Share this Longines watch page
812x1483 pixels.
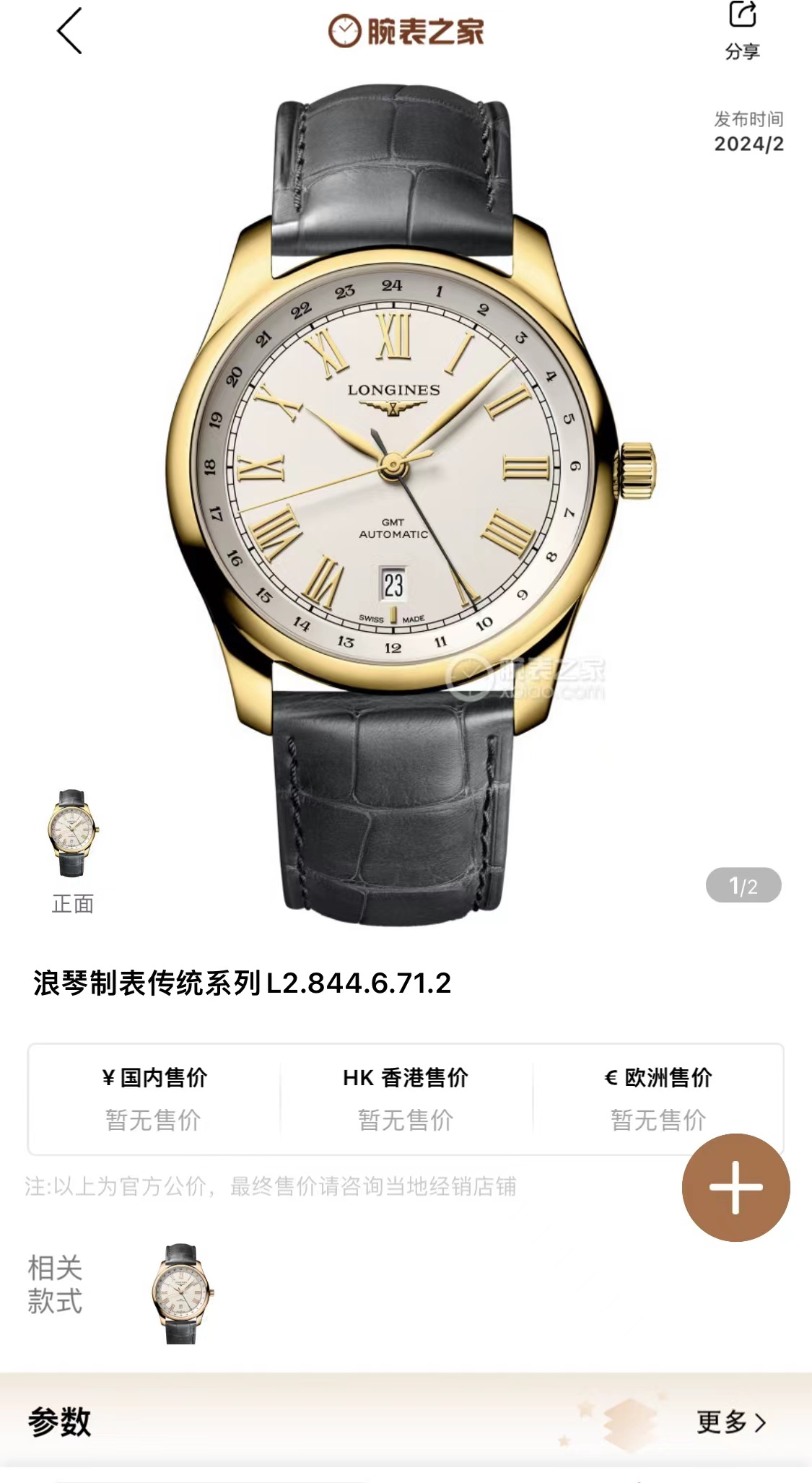[742, 29]
